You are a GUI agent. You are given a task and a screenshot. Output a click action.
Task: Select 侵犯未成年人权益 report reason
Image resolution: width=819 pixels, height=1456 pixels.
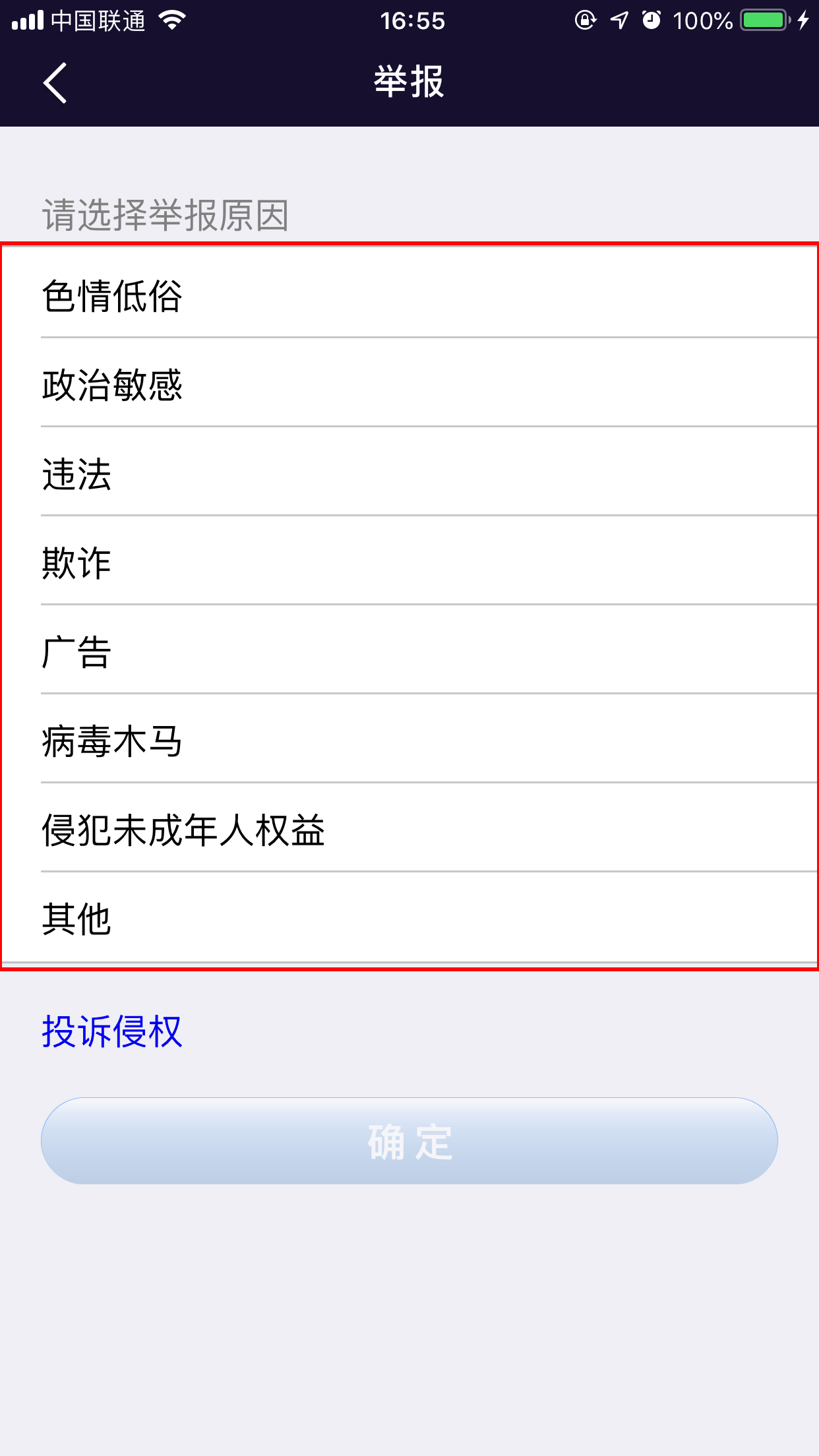click(409, 830)
